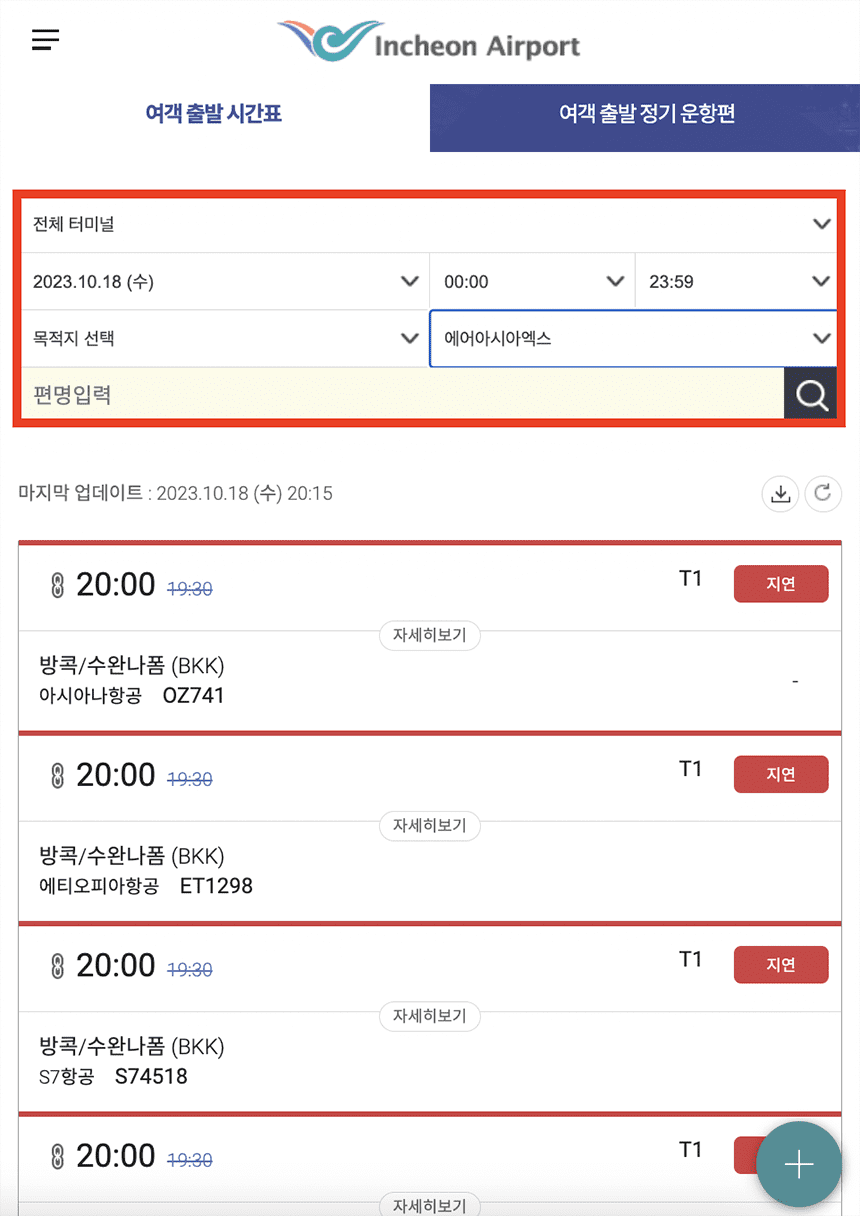This screenshot has width=860, height=1216.
Task: Expand 자세히보기 for flight OZ741
Action: pyautogui.click(x=430, y=636)
